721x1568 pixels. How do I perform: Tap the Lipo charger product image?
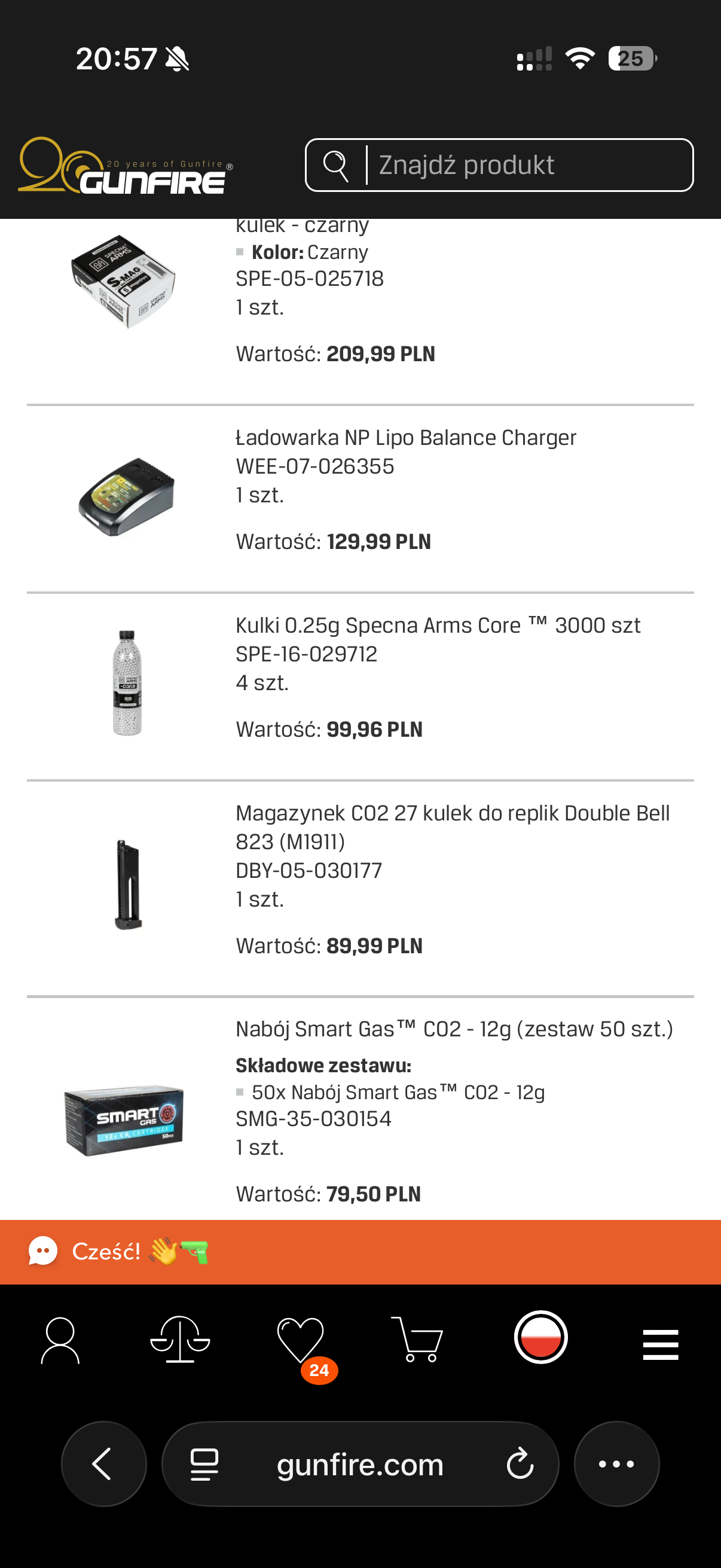coord(126,496)
